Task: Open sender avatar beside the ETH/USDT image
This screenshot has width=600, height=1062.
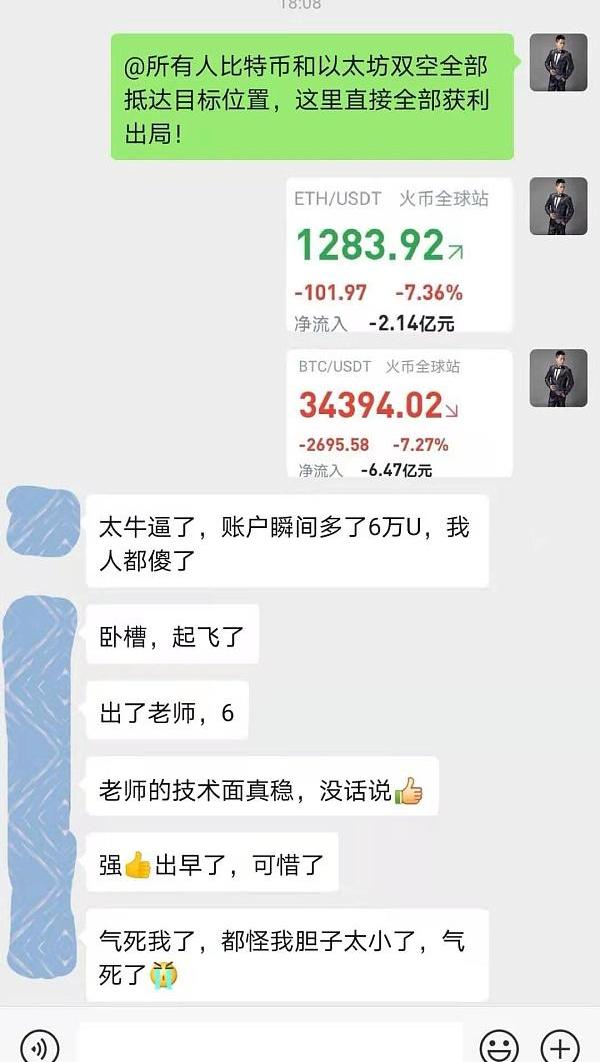Action: [x=558, y=207]
